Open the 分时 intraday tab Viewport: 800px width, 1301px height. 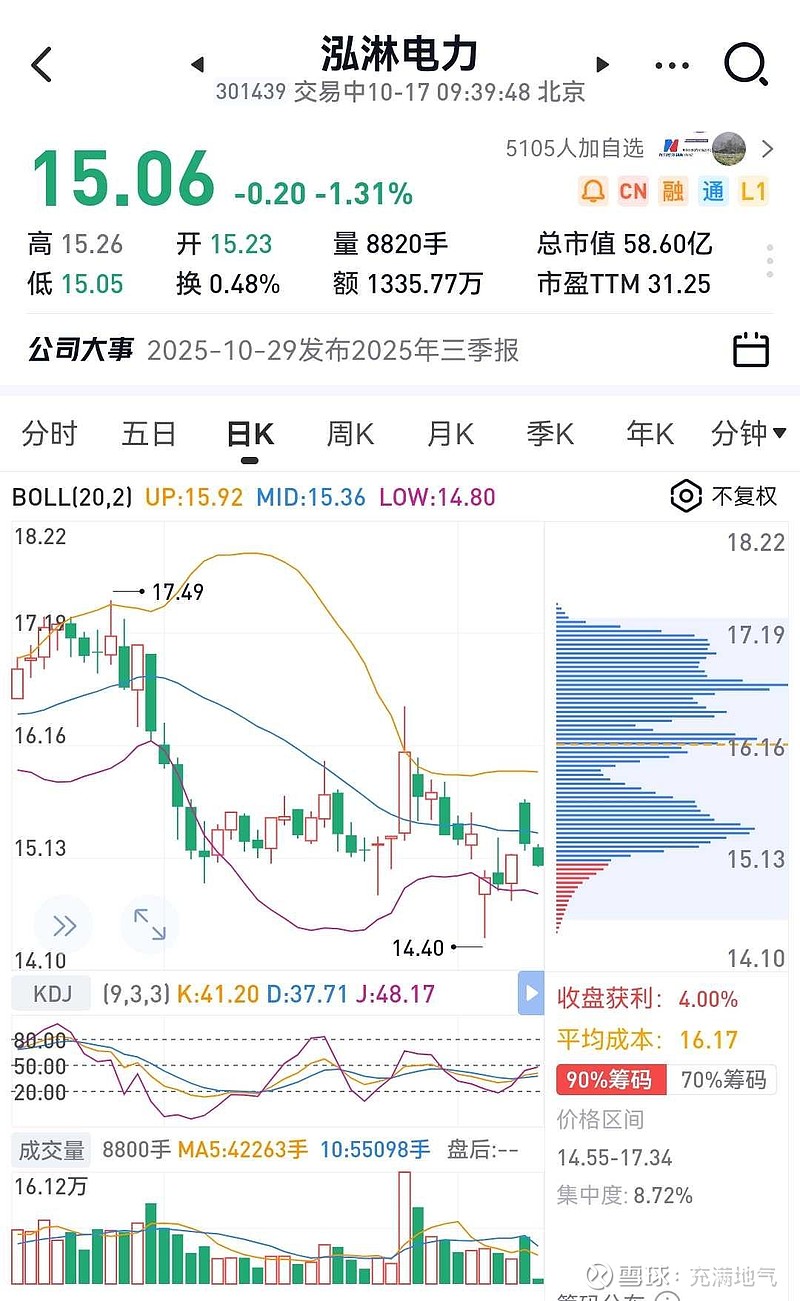[50, 433]
